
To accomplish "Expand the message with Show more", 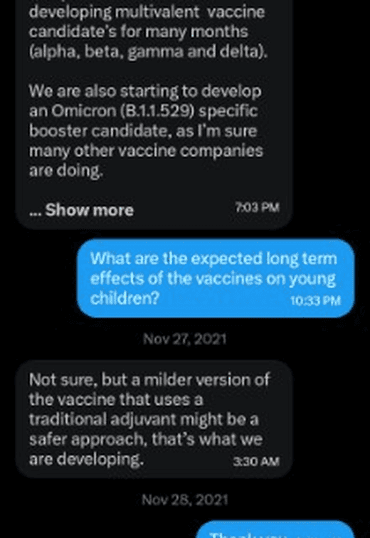I will click(x=81, y=210).
